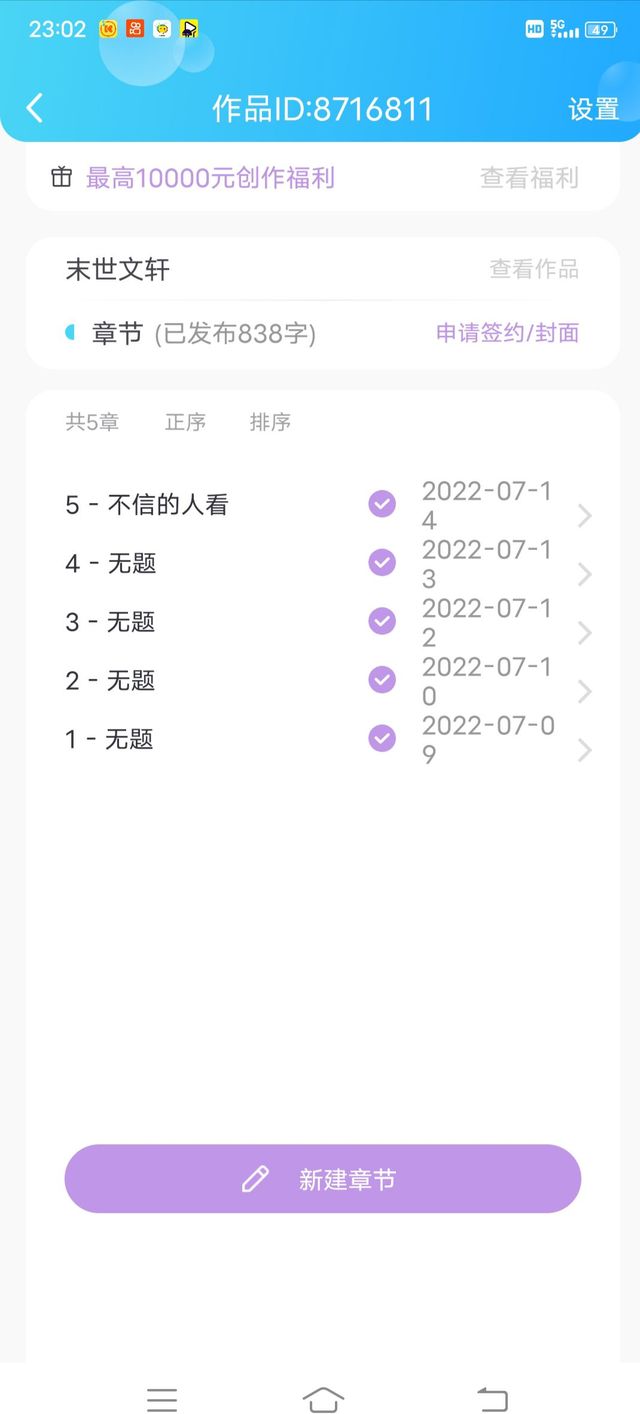Create a new chapter with 新建章节
Screen dimensions: 640x1414
click(322, 1179)
